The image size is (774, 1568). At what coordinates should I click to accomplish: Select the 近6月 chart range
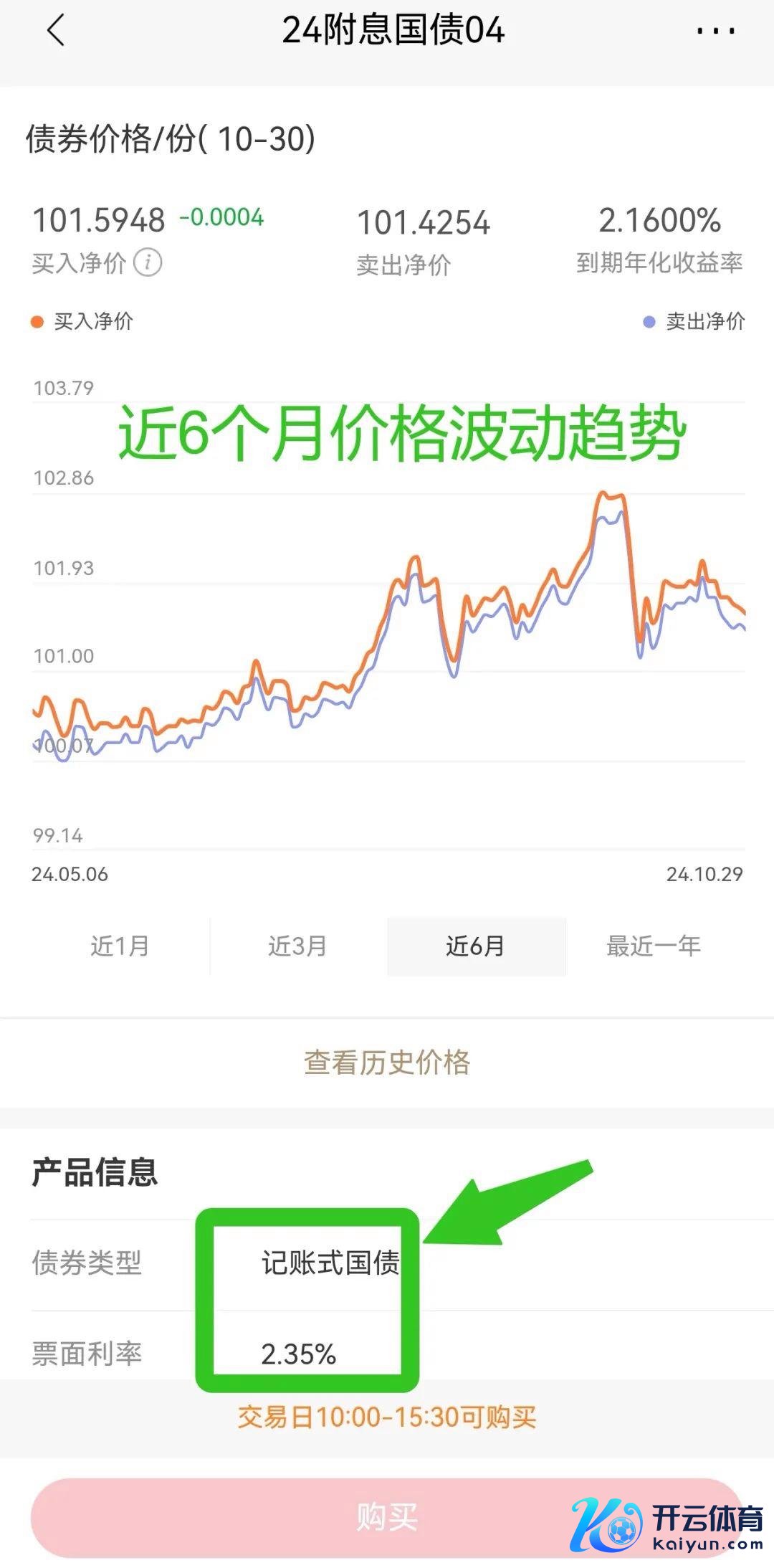click(476, 946)
